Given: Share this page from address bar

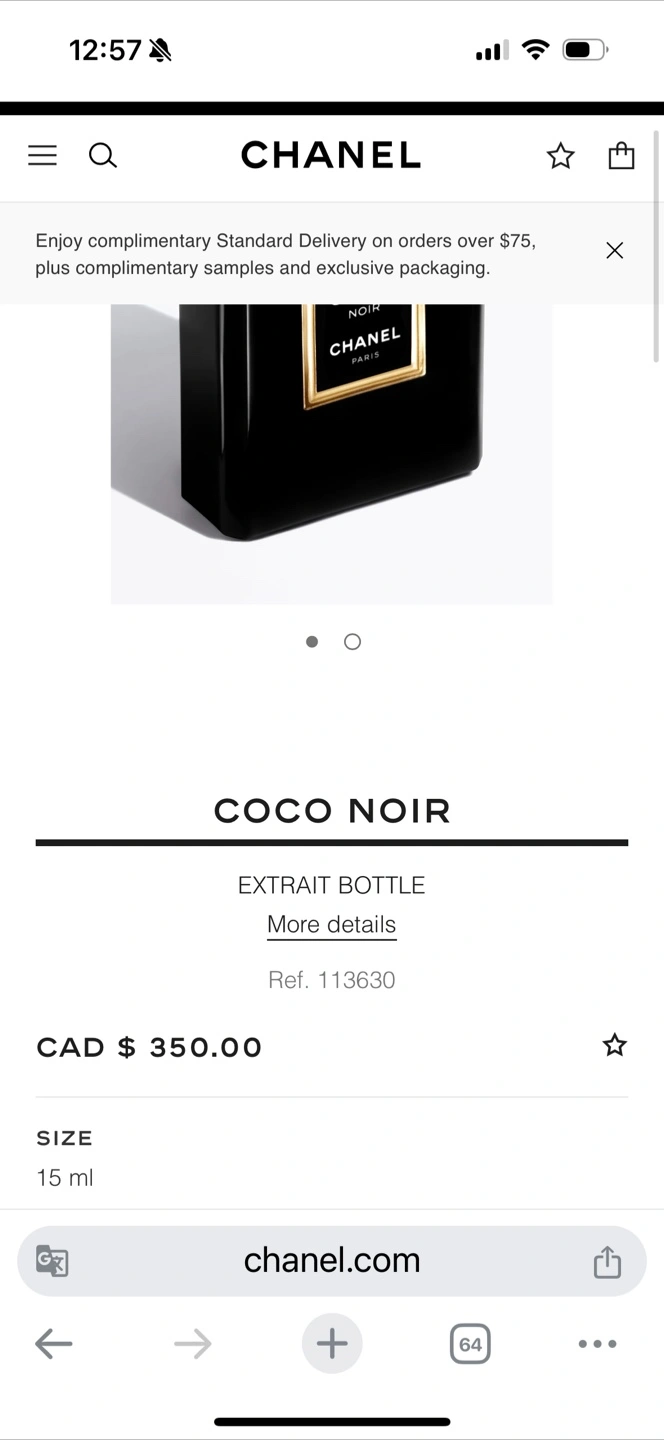Looking at the screenshot, I should point(607,1261).
